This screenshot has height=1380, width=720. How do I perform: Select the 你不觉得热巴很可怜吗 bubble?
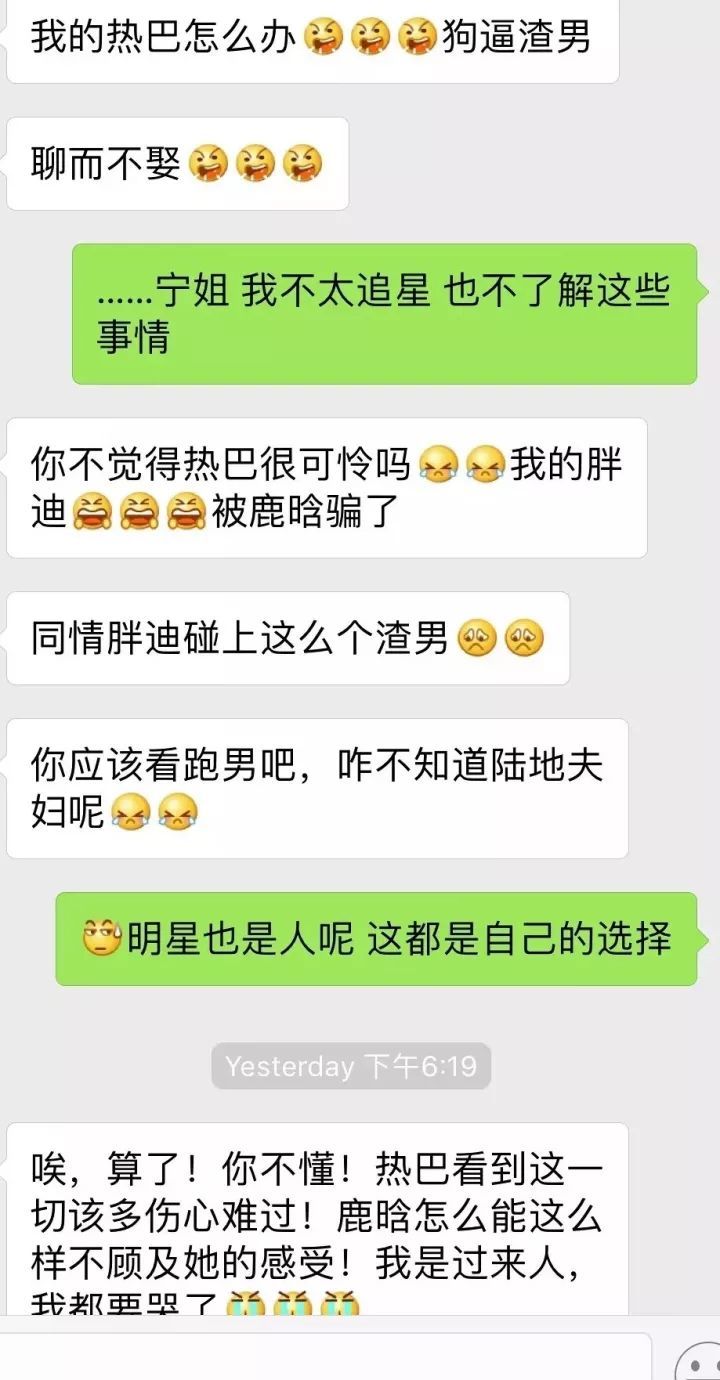[x=325, y=490]
